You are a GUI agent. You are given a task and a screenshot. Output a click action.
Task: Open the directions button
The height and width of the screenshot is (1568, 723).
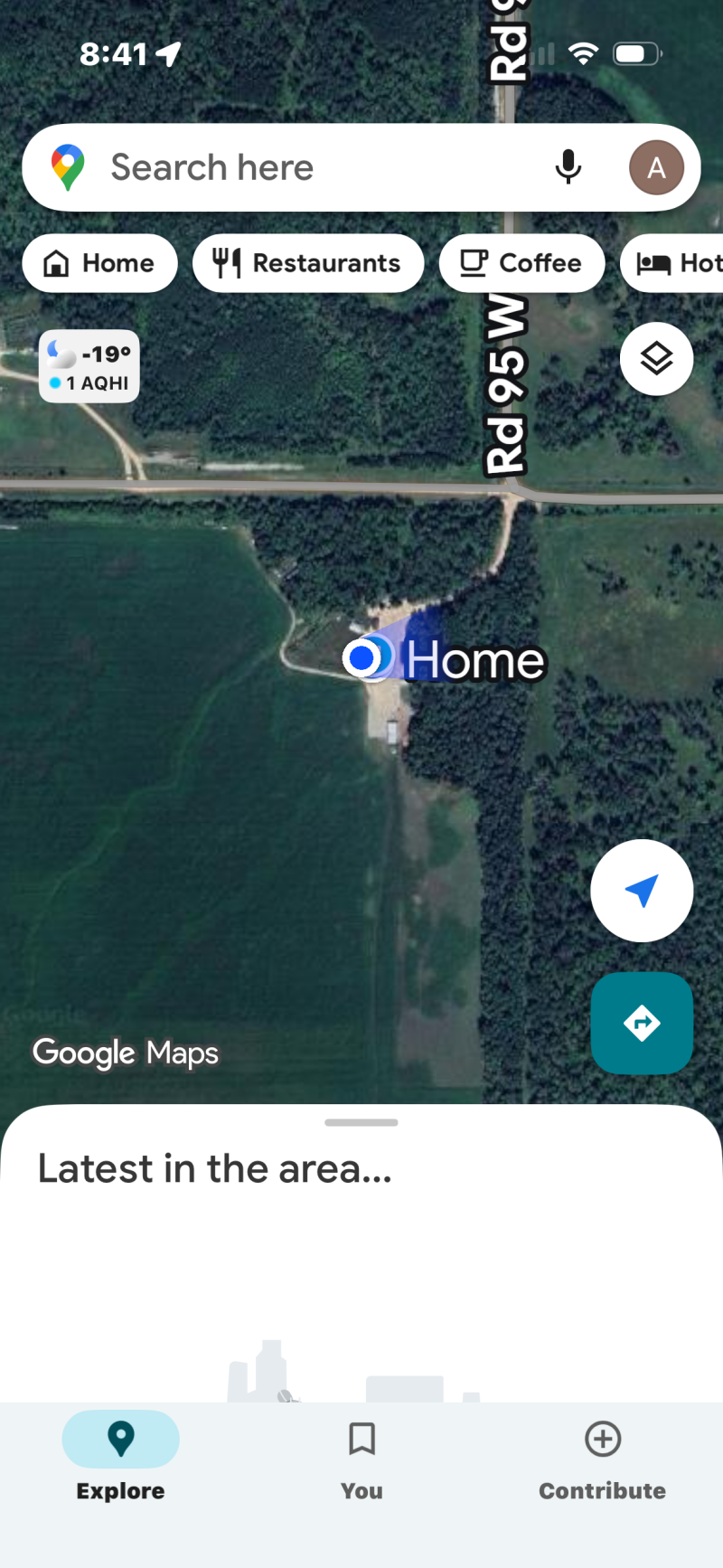[642, 1023]
